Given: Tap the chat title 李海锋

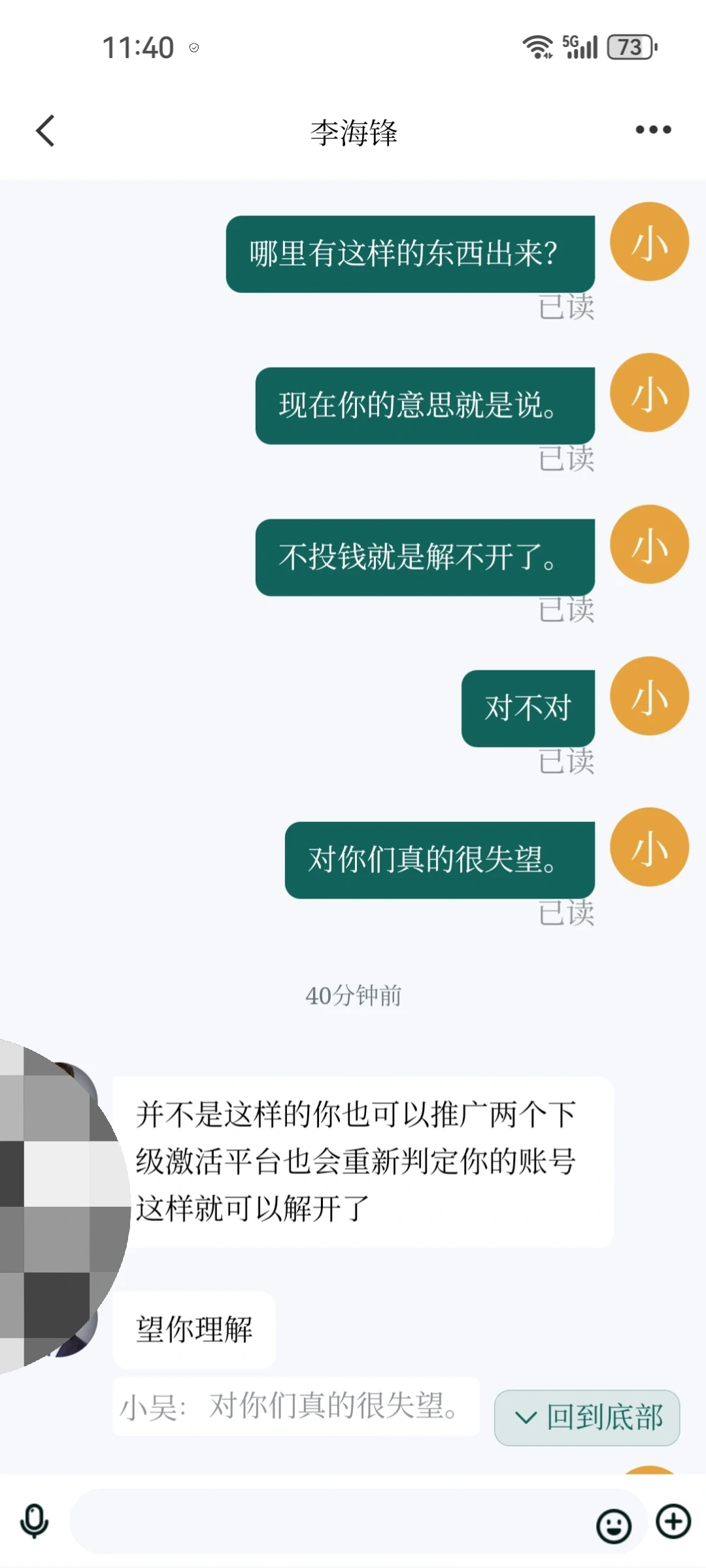Looking at the screenshot, I should pyautogui.click(x=353, y=131).
